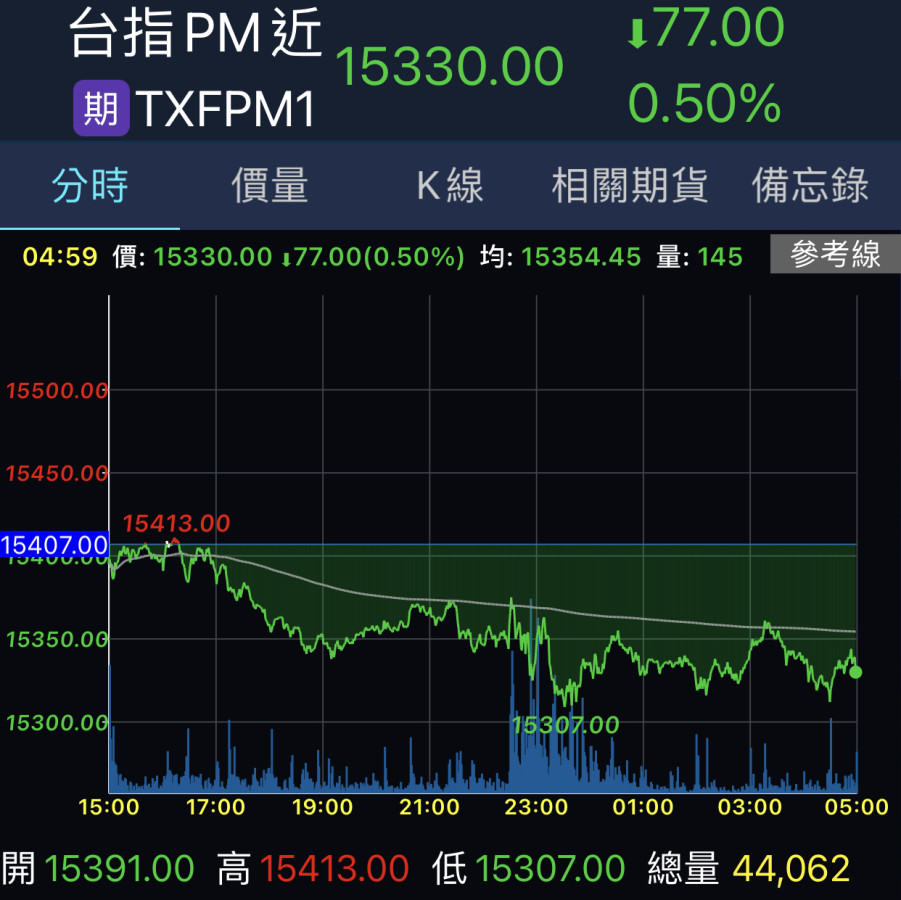Switch to the 分時 tab

pos(90,186)
